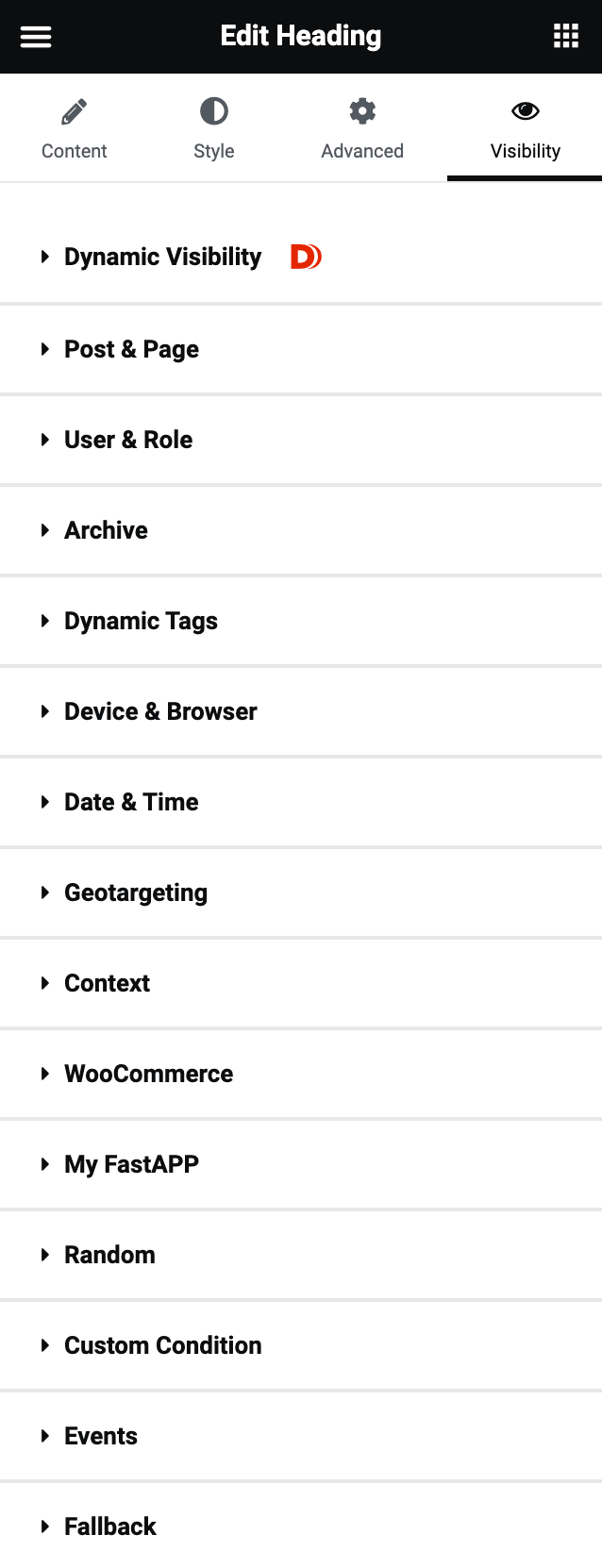This screenshot has height=1568, width=602.
Task: Expand the Post & Page section
Action: tap(131, 349)
